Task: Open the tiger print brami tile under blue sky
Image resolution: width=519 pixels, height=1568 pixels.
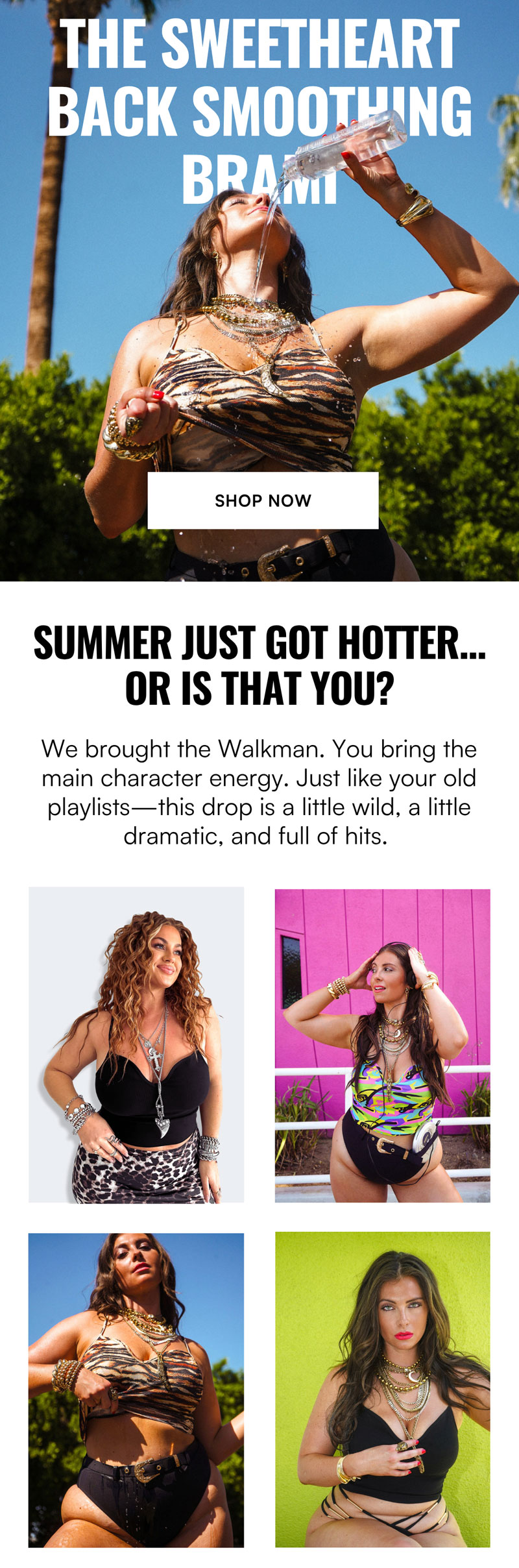Action: pos(136,1390)
